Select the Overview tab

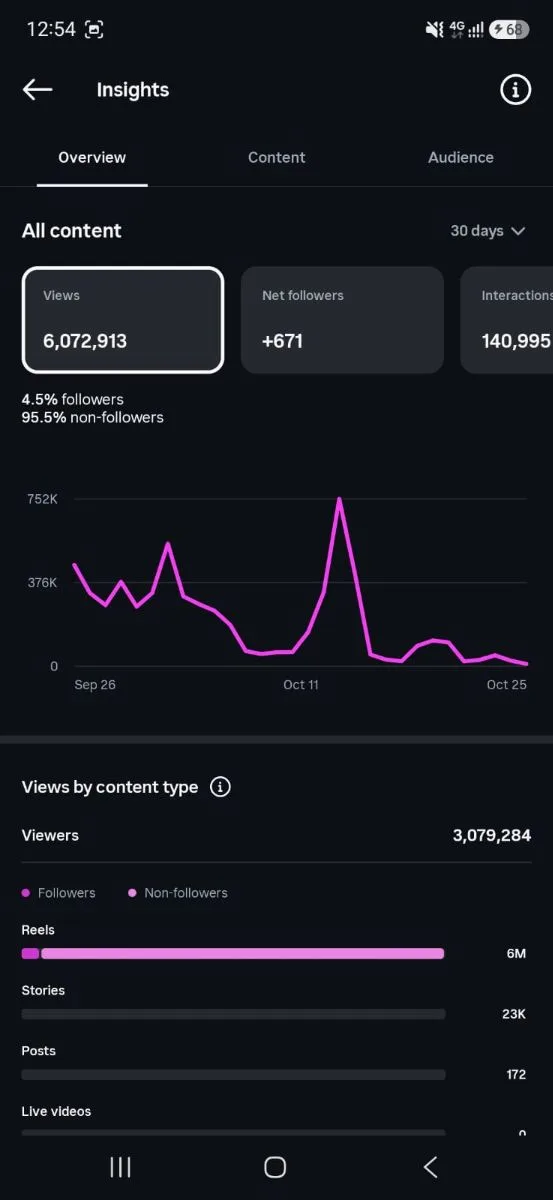coord(92,157)
